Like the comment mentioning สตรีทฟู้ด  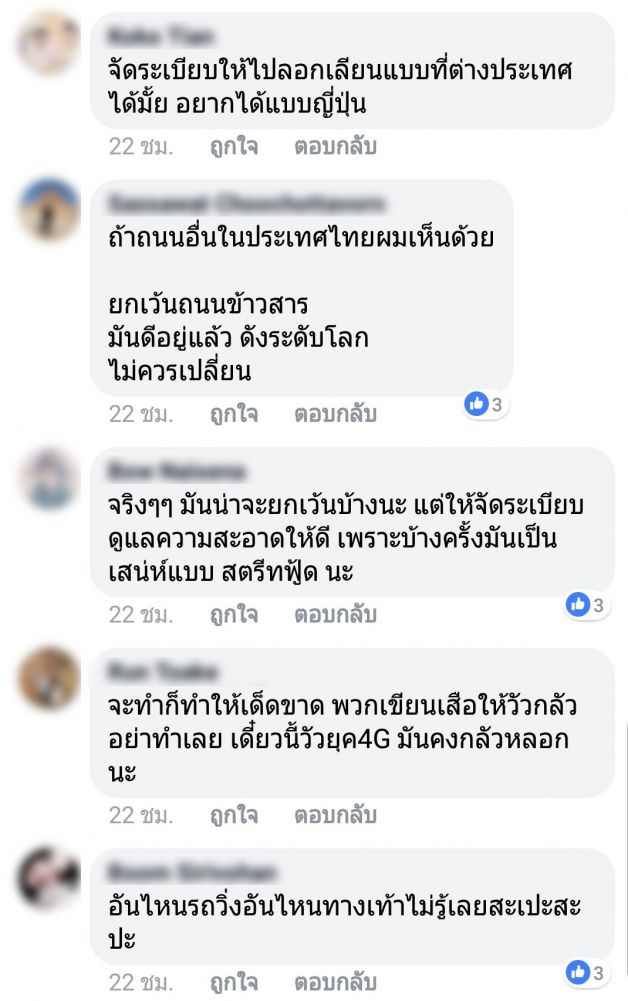(233, 614)
